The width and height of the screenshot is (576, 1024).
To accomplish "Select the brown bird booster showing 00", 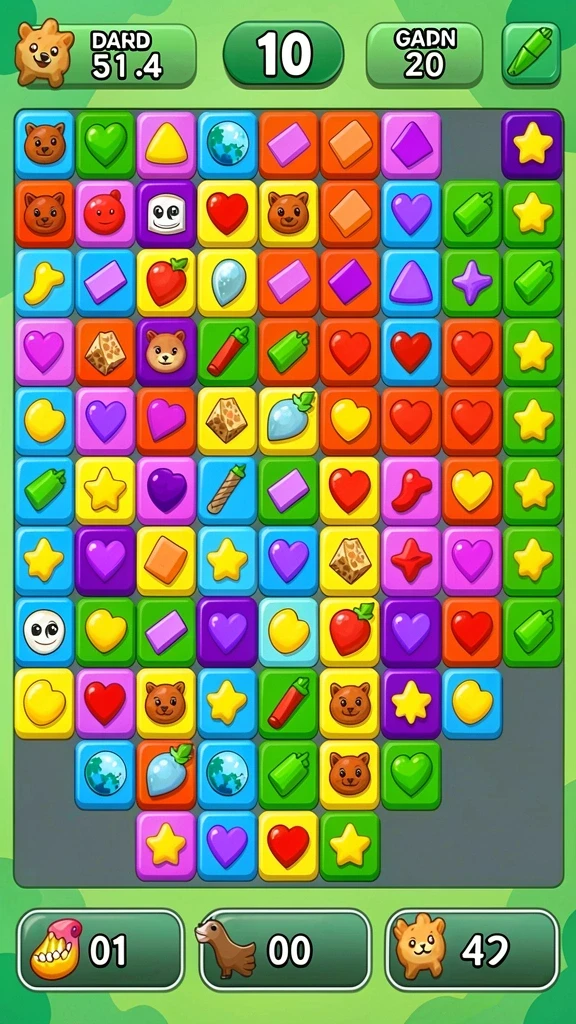I will [285, 950].
